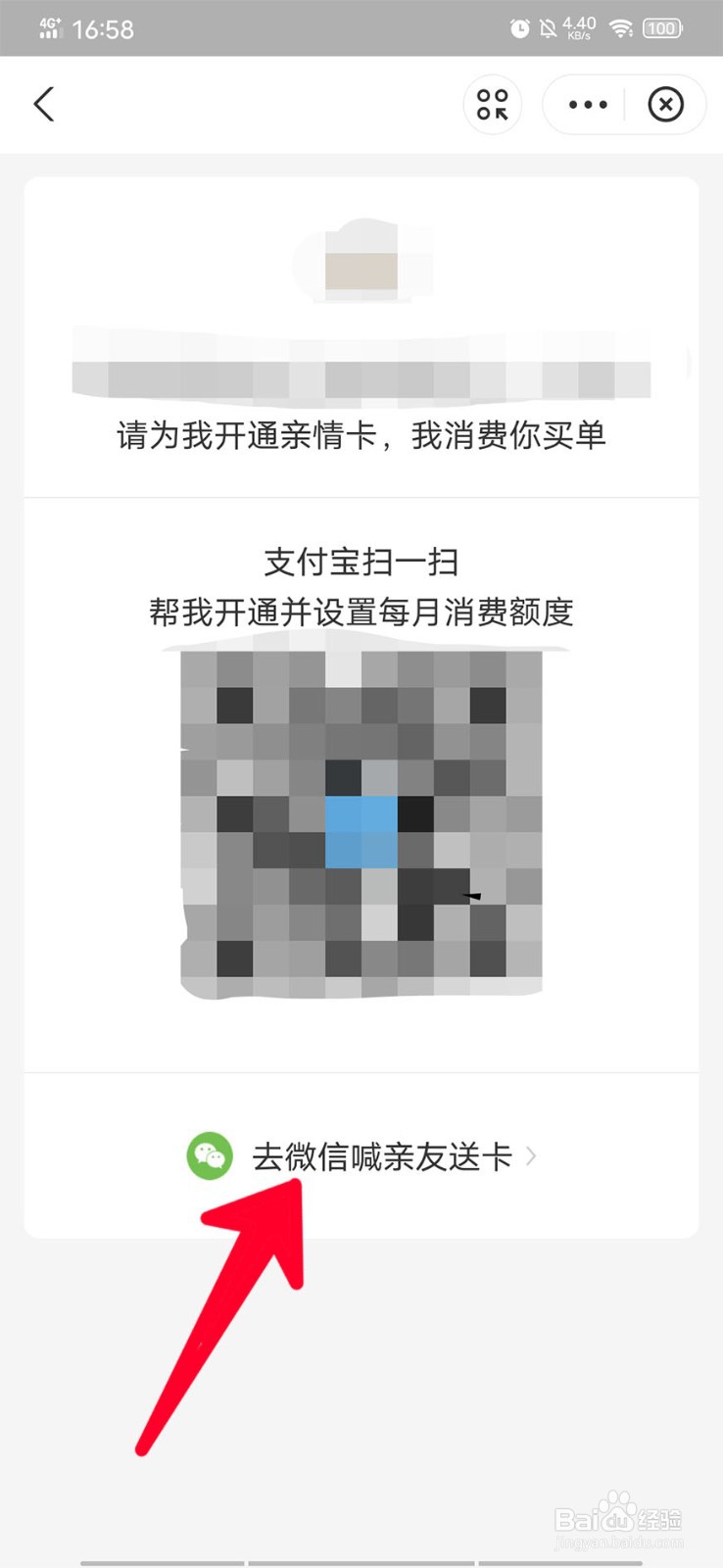
Task: Tap the back arrow to return
Action: [x=44, y=104]
